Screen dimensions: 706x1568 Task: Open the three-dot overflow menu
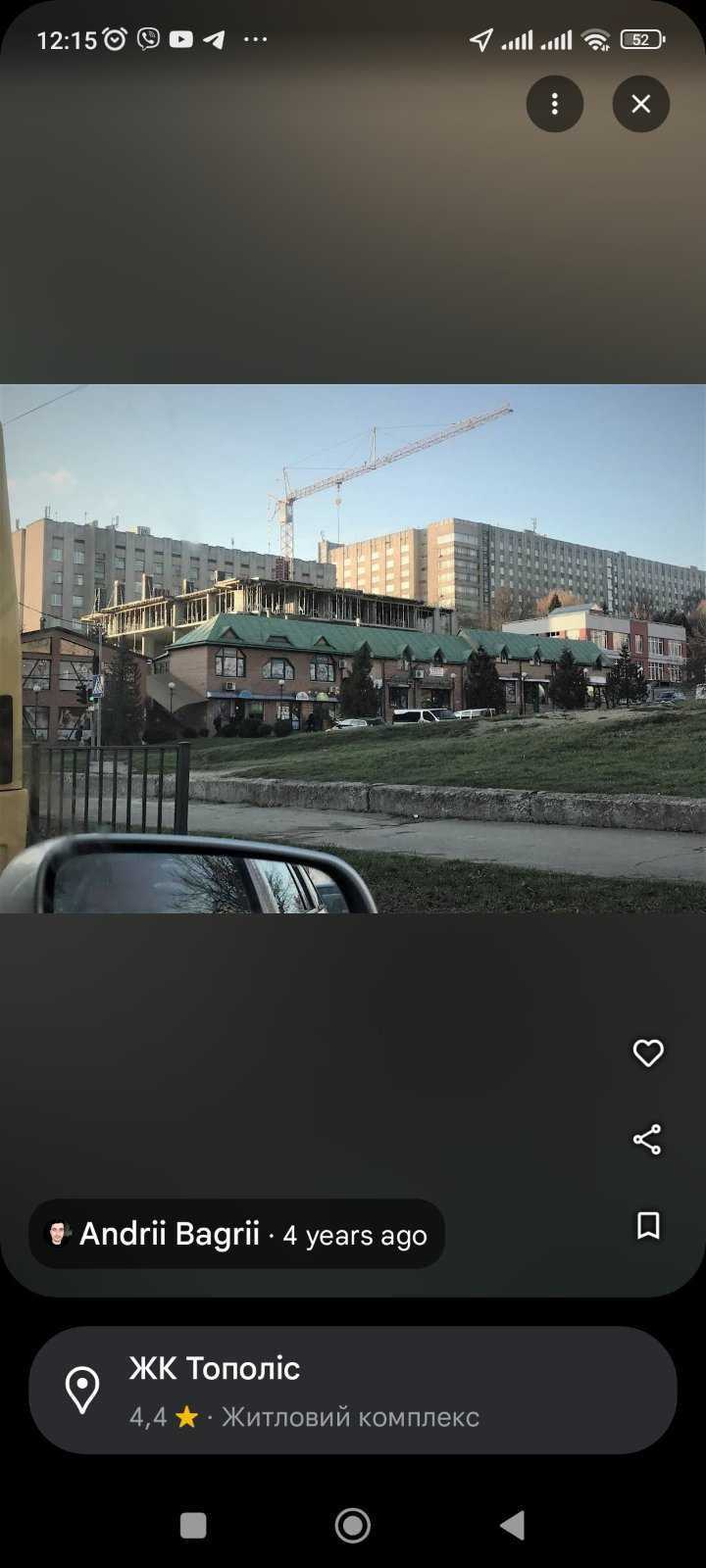[x=555, y=104]
